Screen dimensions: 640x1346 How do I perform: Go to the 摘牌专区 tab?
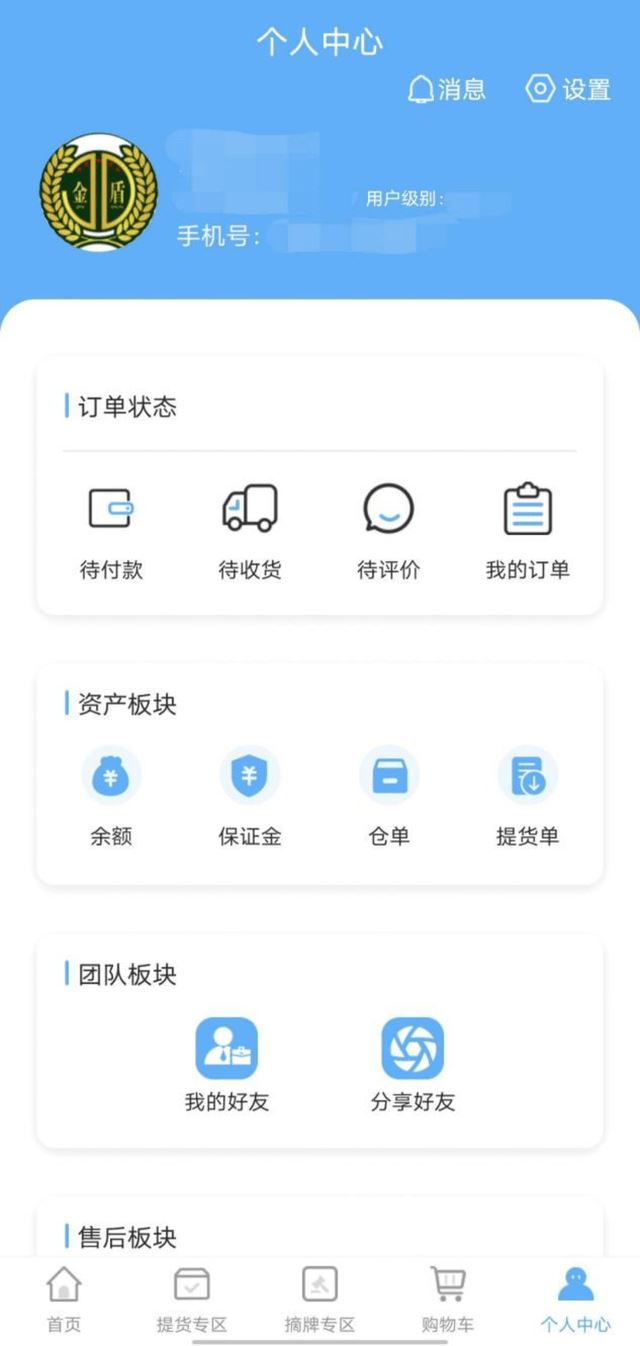[x=320, y=1297]
